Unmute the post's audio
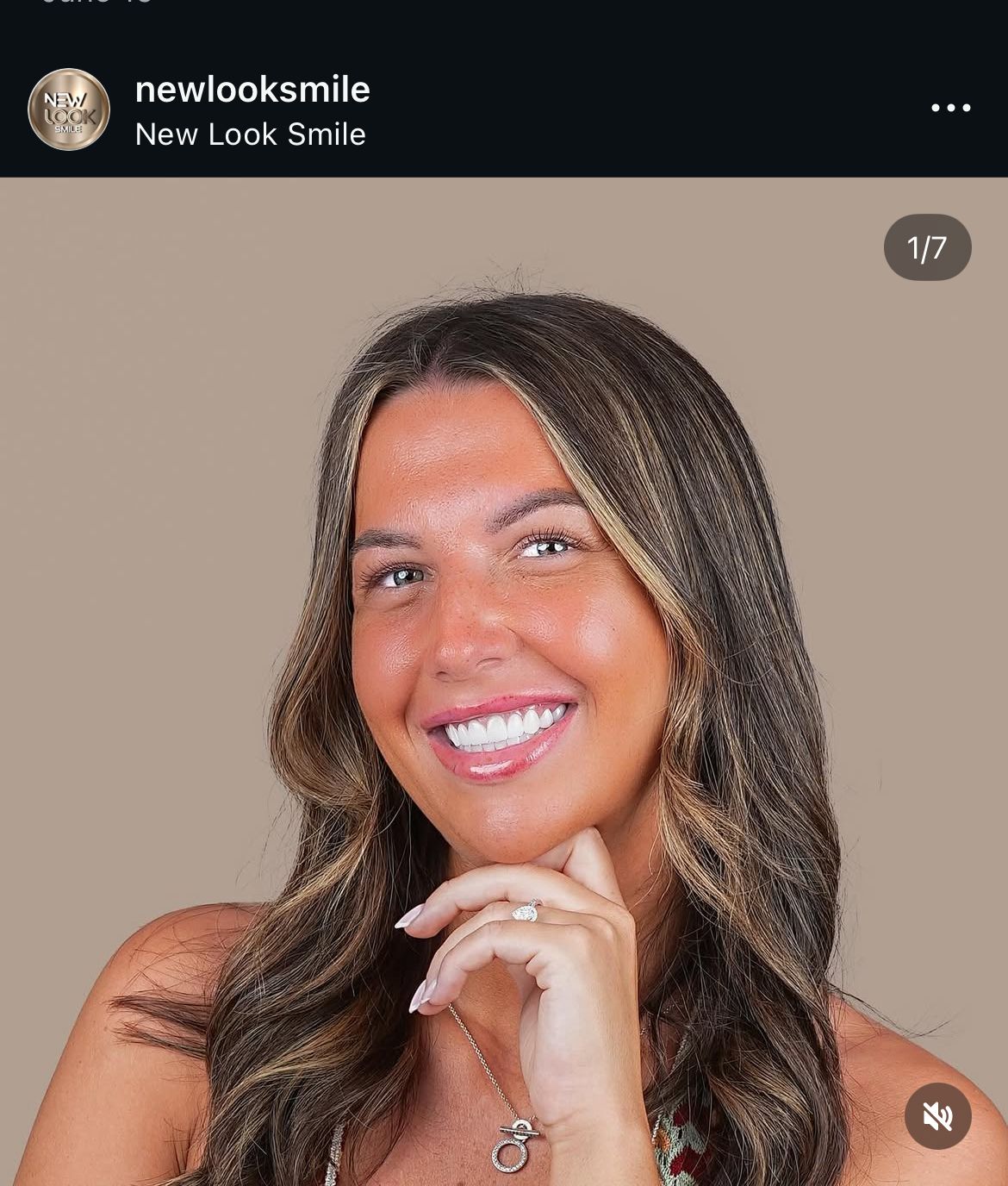Screen dimensions: 1008x1186 [937, 1116]
